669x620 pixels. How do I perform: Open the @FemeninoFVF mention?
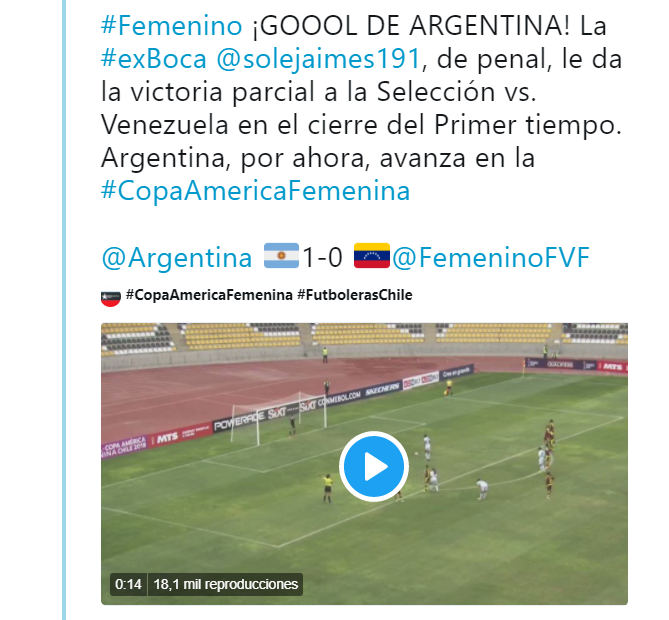click(x=491, y=258)
